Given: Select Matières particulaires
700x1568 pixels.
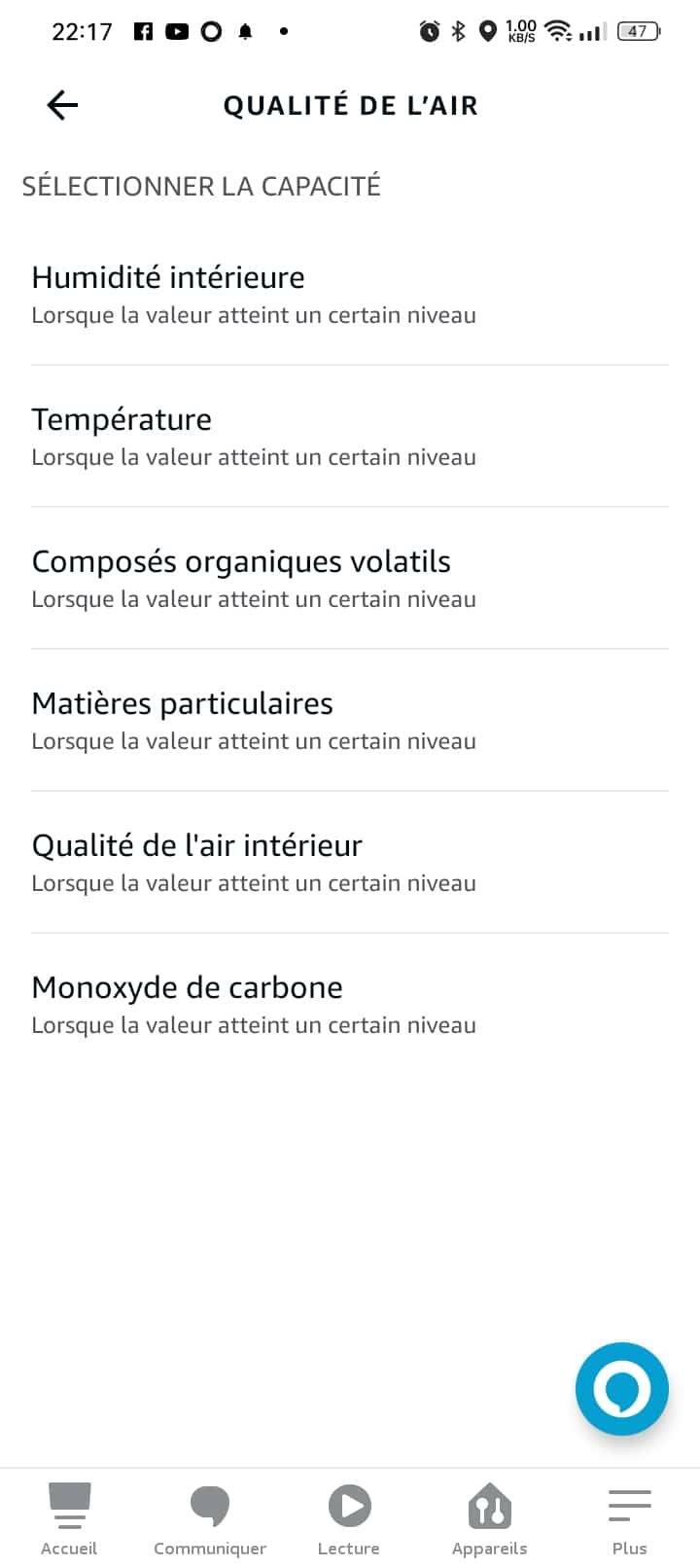Looking at the screenshot, I should [x=350, y=721].
